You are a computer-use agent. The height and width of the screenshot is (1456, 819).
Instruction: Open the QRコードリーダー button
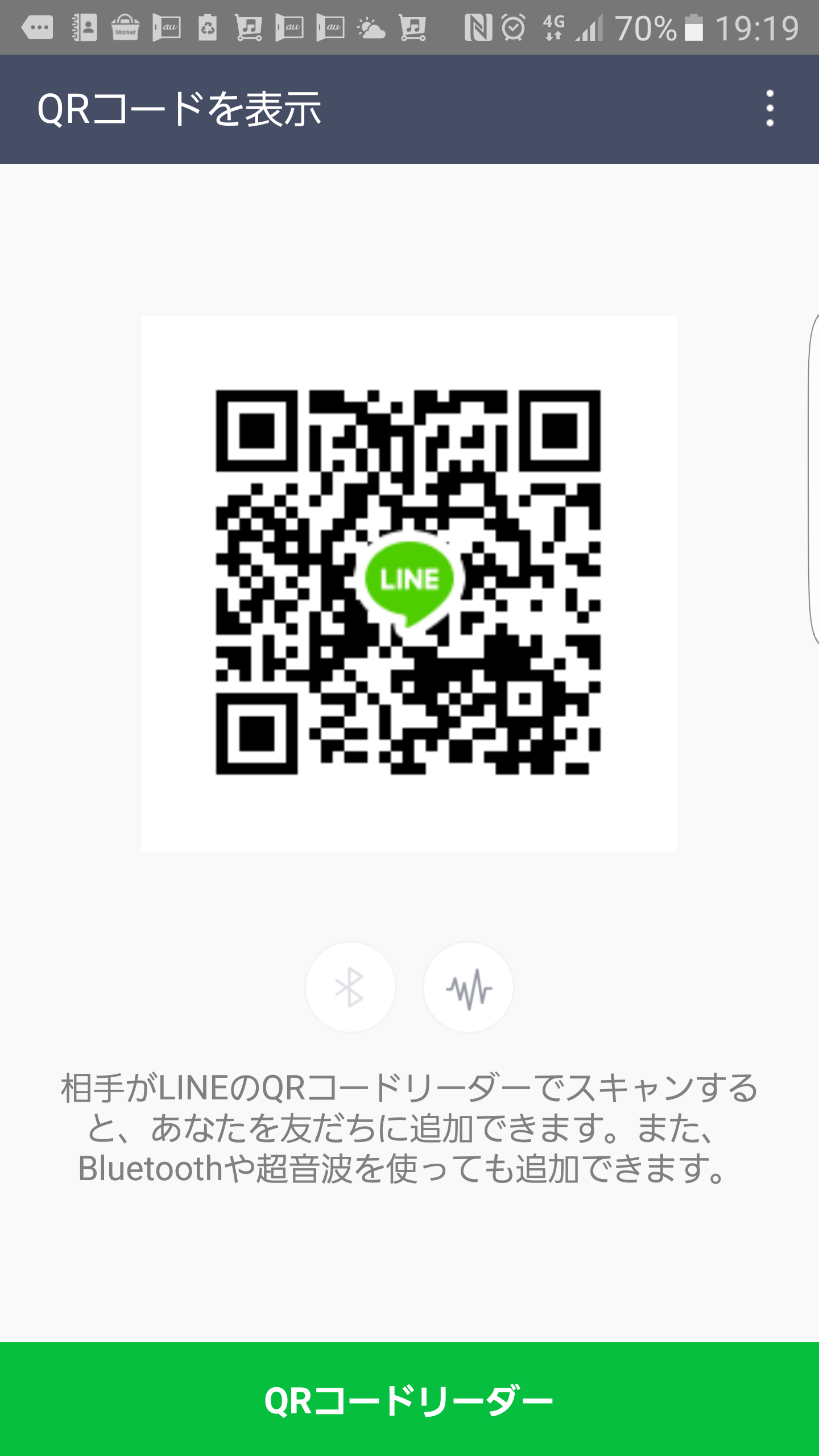point(409,1399)
